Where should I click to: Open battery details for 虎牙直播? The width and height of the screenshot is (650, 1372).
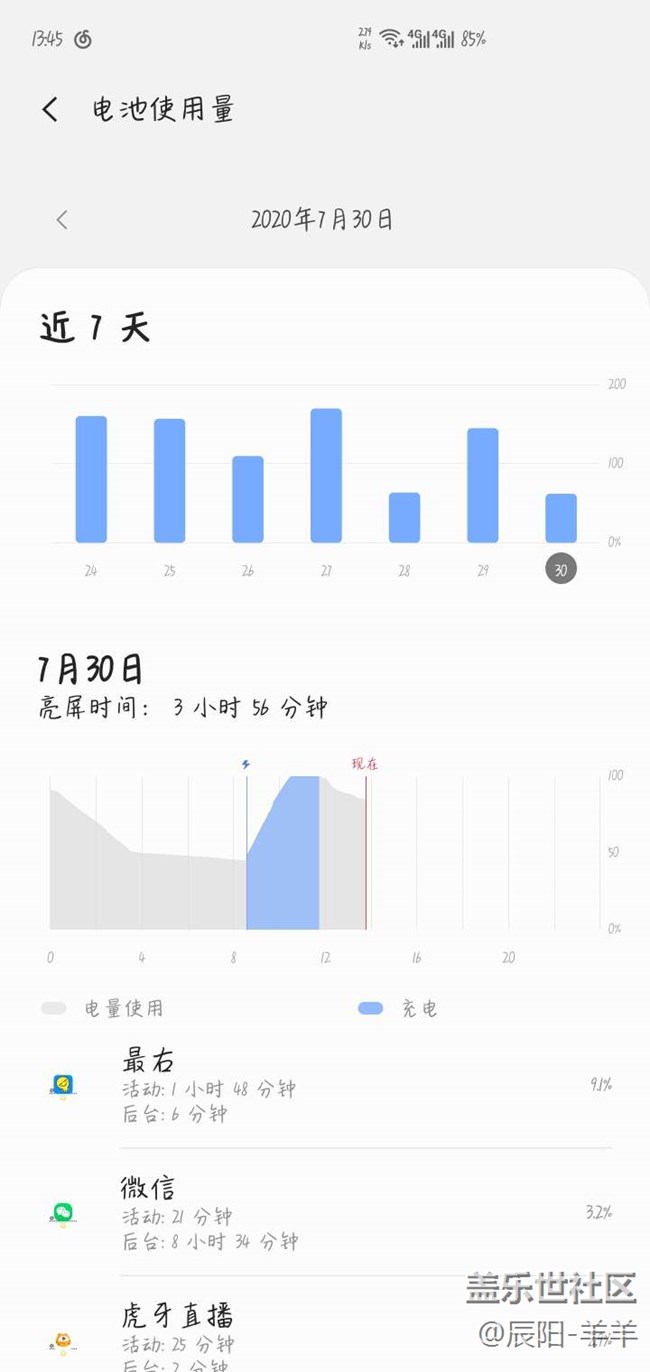[x=330, y=1335]
